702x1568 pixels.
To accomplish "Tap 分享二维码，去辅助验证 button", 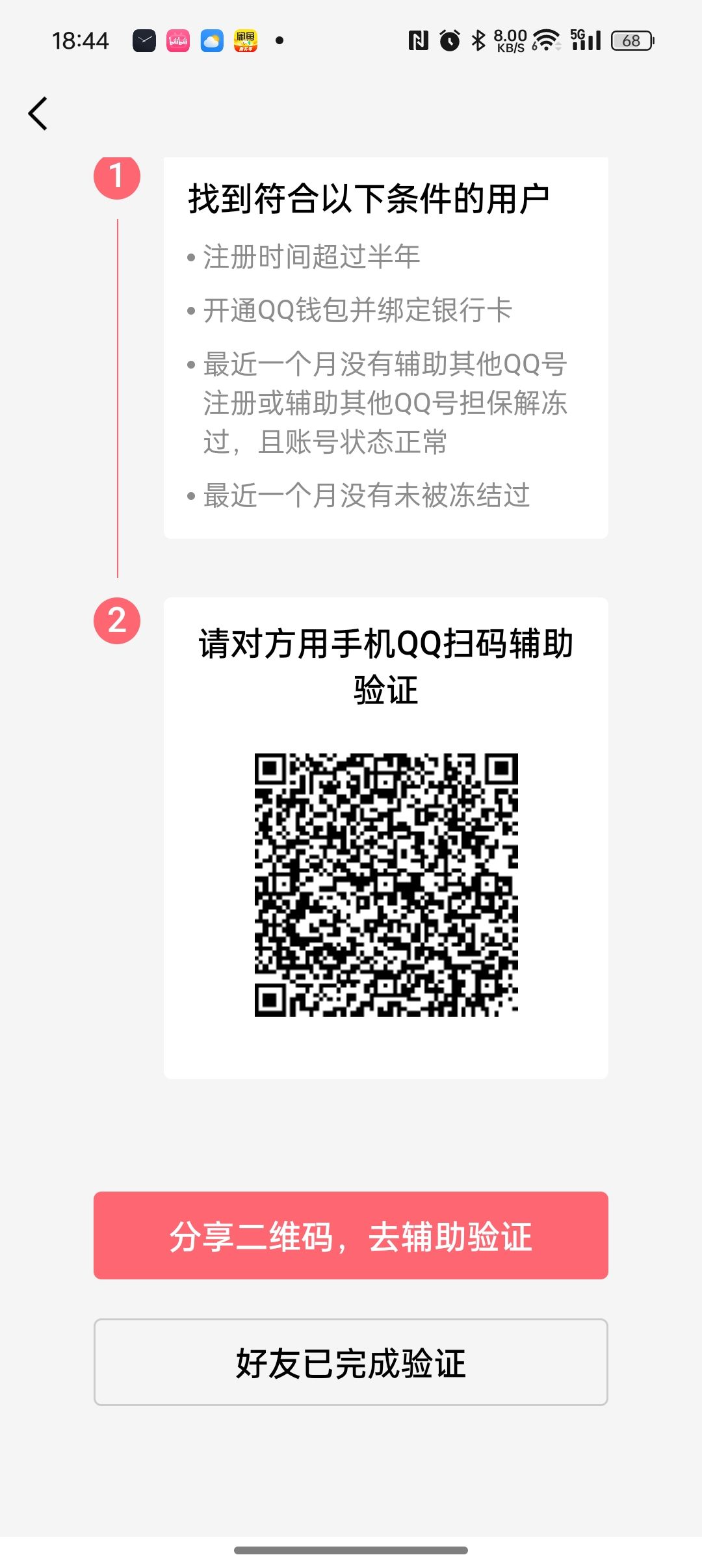I will pyautogui.click(x=351, y=1235).
